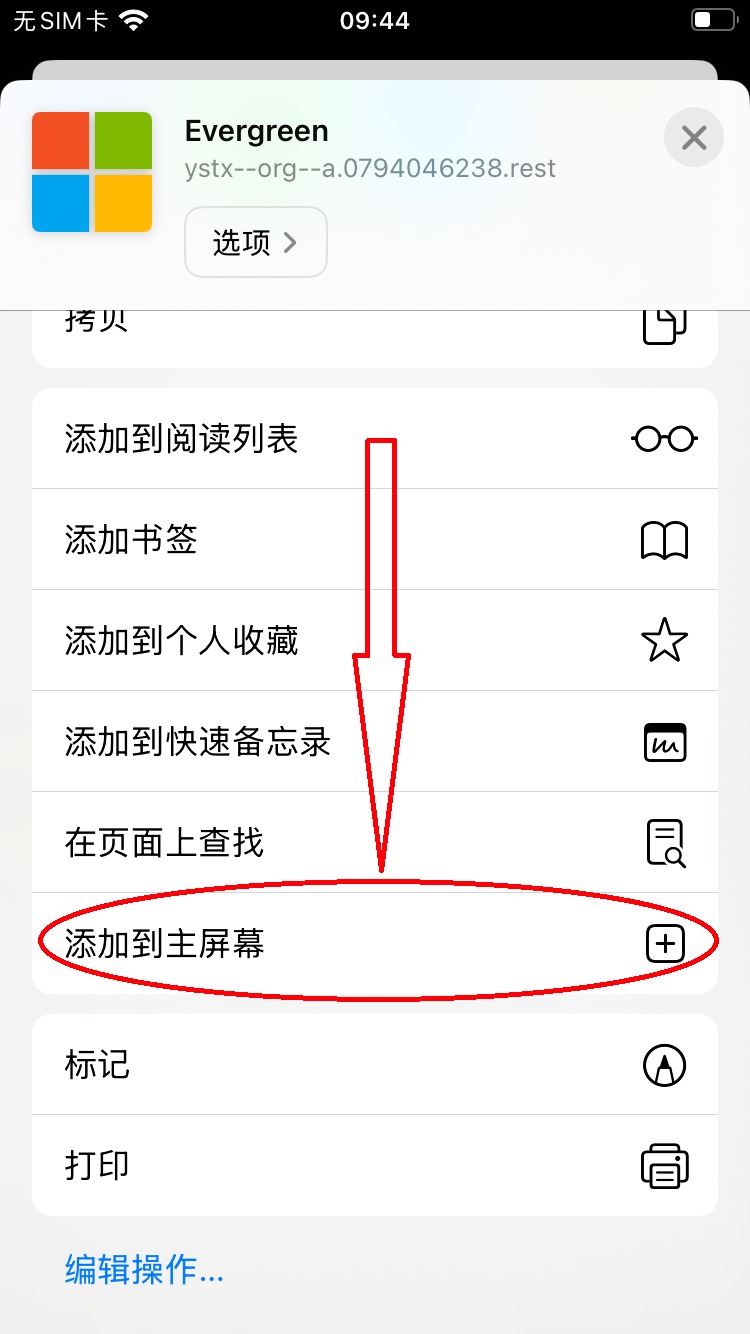Select 添加到个人收藏
The width and height of the screenshot is (750, 1334).
click(375, 641)
